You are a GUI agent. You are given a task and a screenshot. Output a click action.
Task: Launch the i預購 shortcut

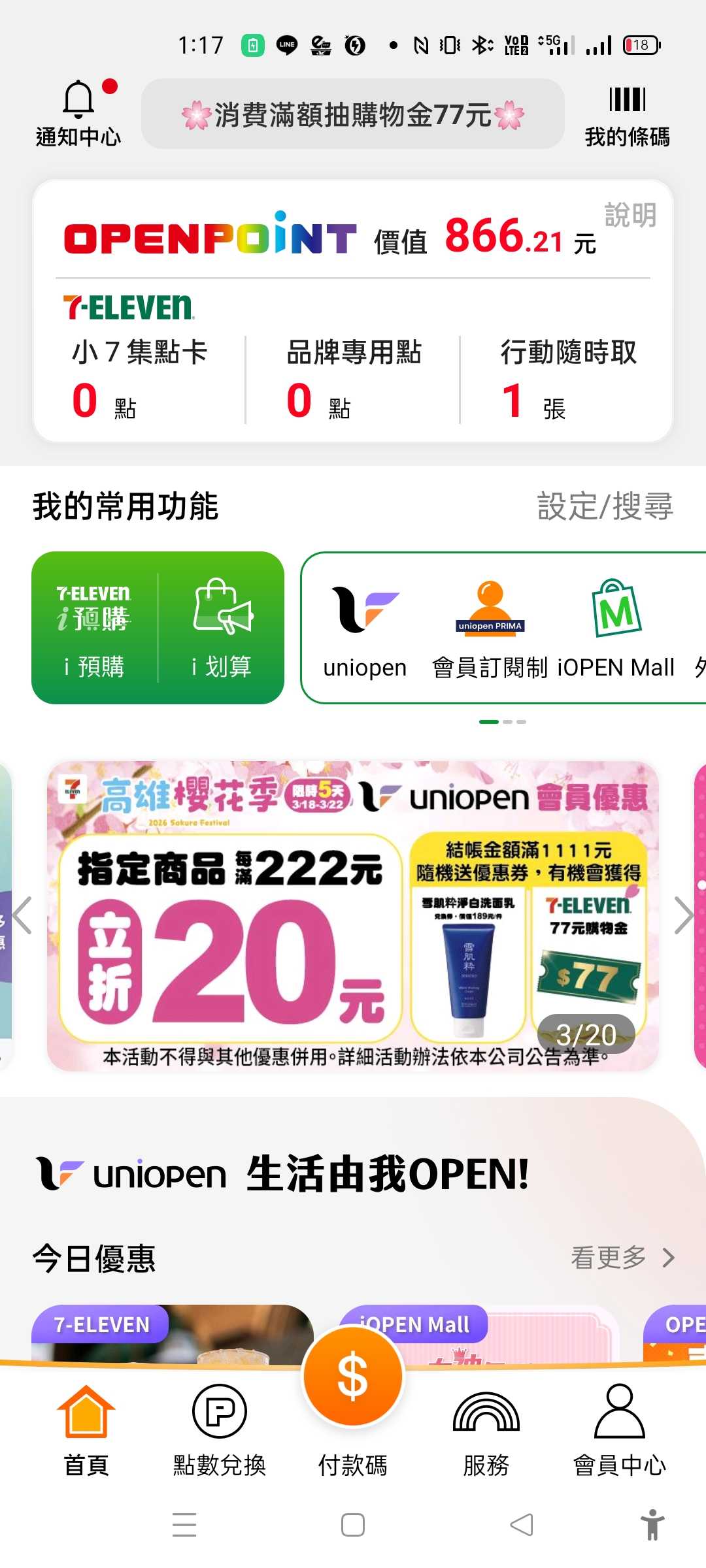[x=94, y=628]
